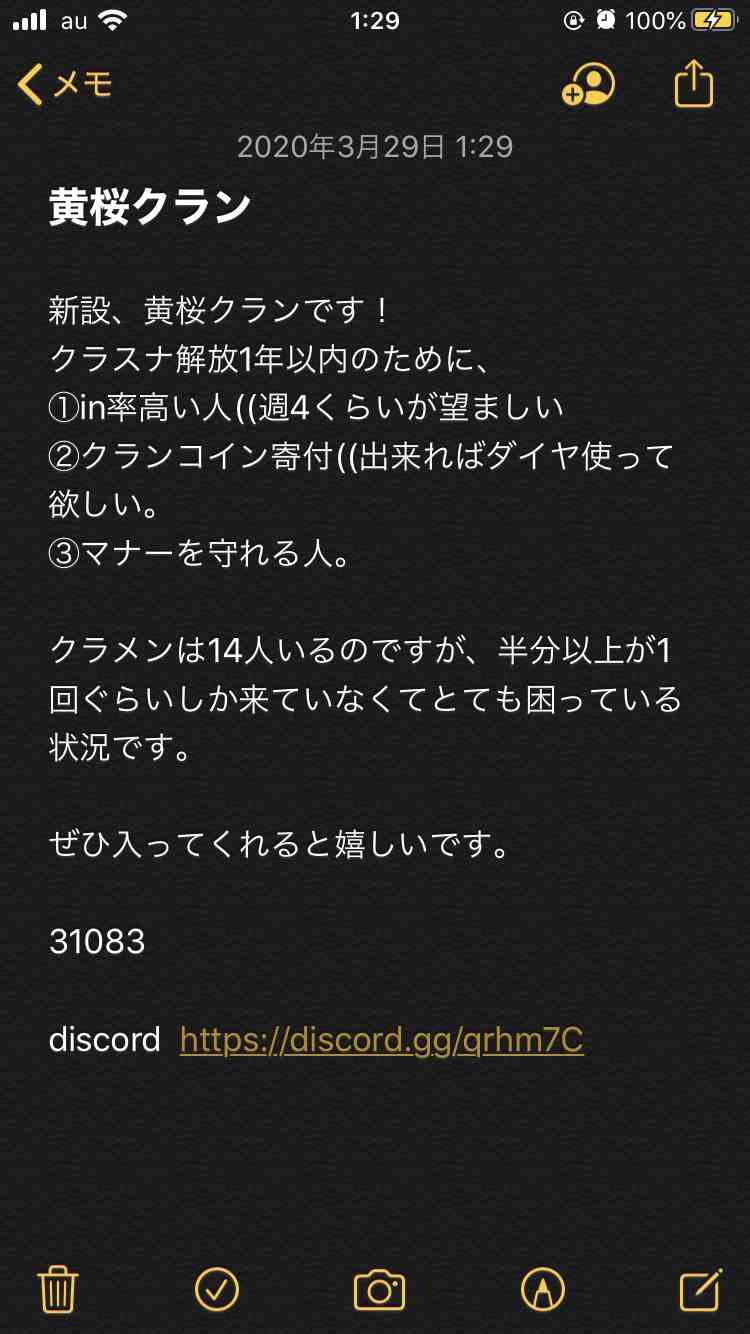Screen dimensions: 750x1334
Task: Tap the camera icon to add photo
Action: tap(379, 1290)
